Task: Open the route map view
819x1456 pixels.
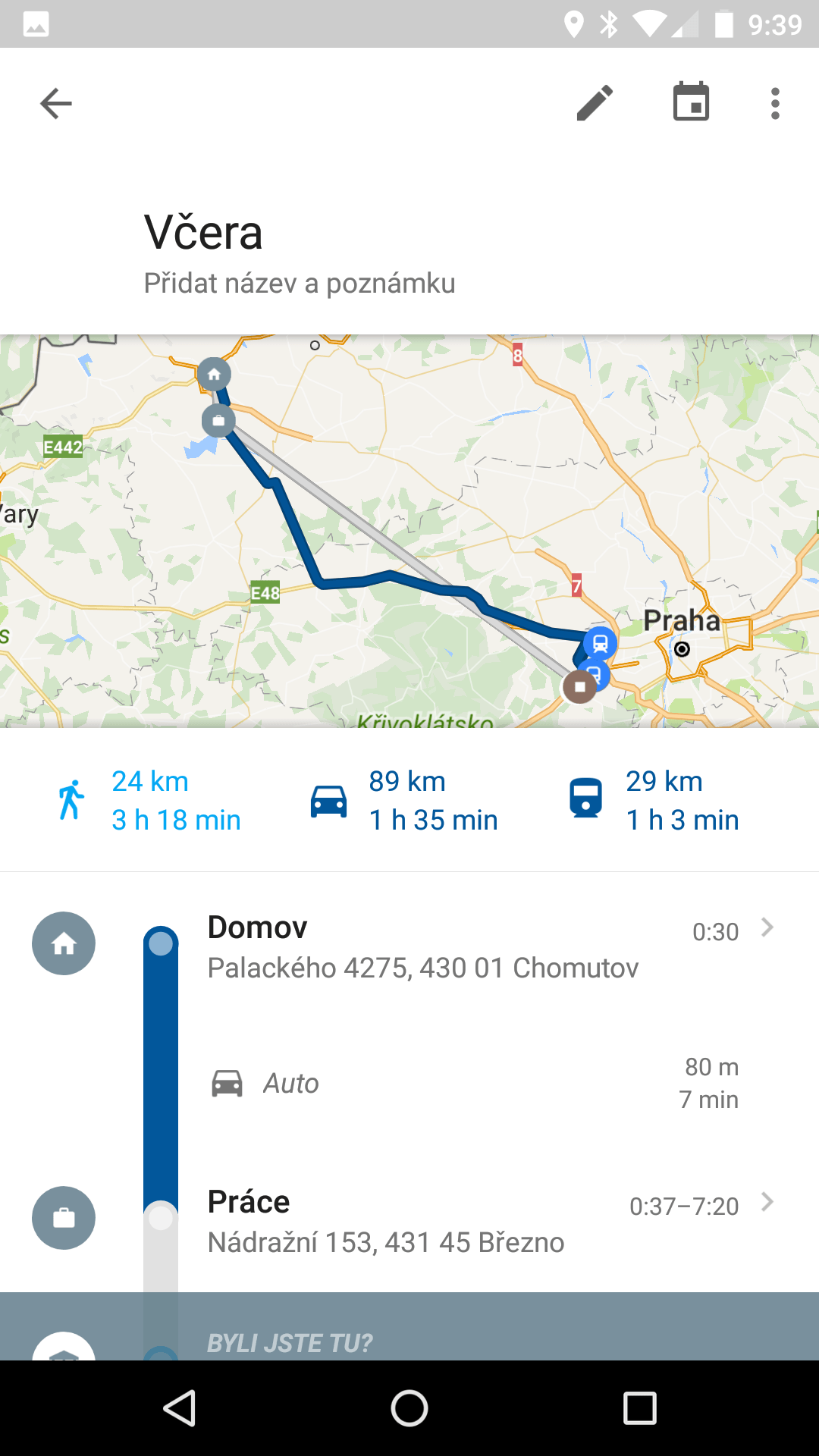Action: click(409, 531)
